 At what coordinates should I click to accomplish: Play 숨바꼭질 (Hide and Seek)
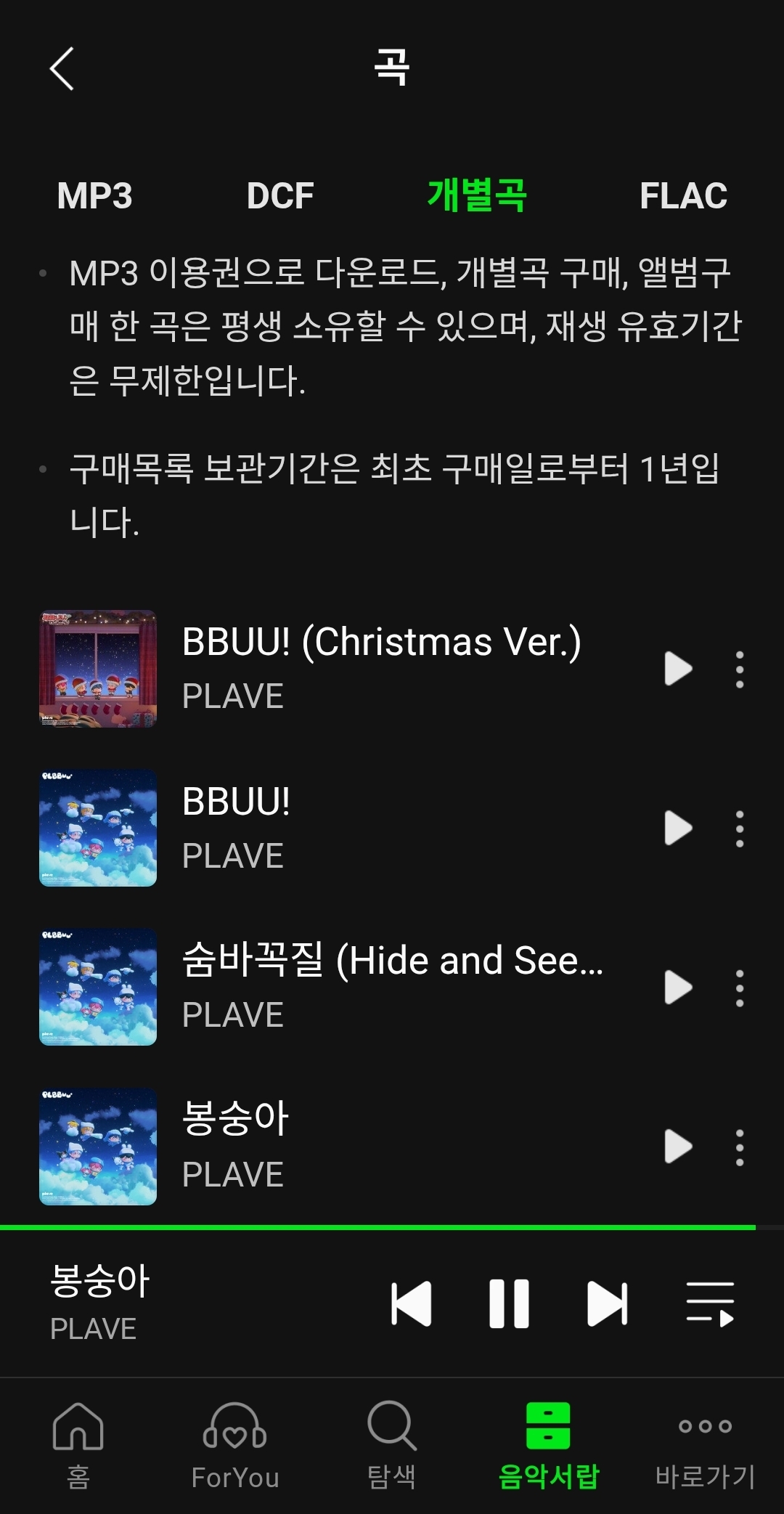pyautogui.click(x=678, y=988)
